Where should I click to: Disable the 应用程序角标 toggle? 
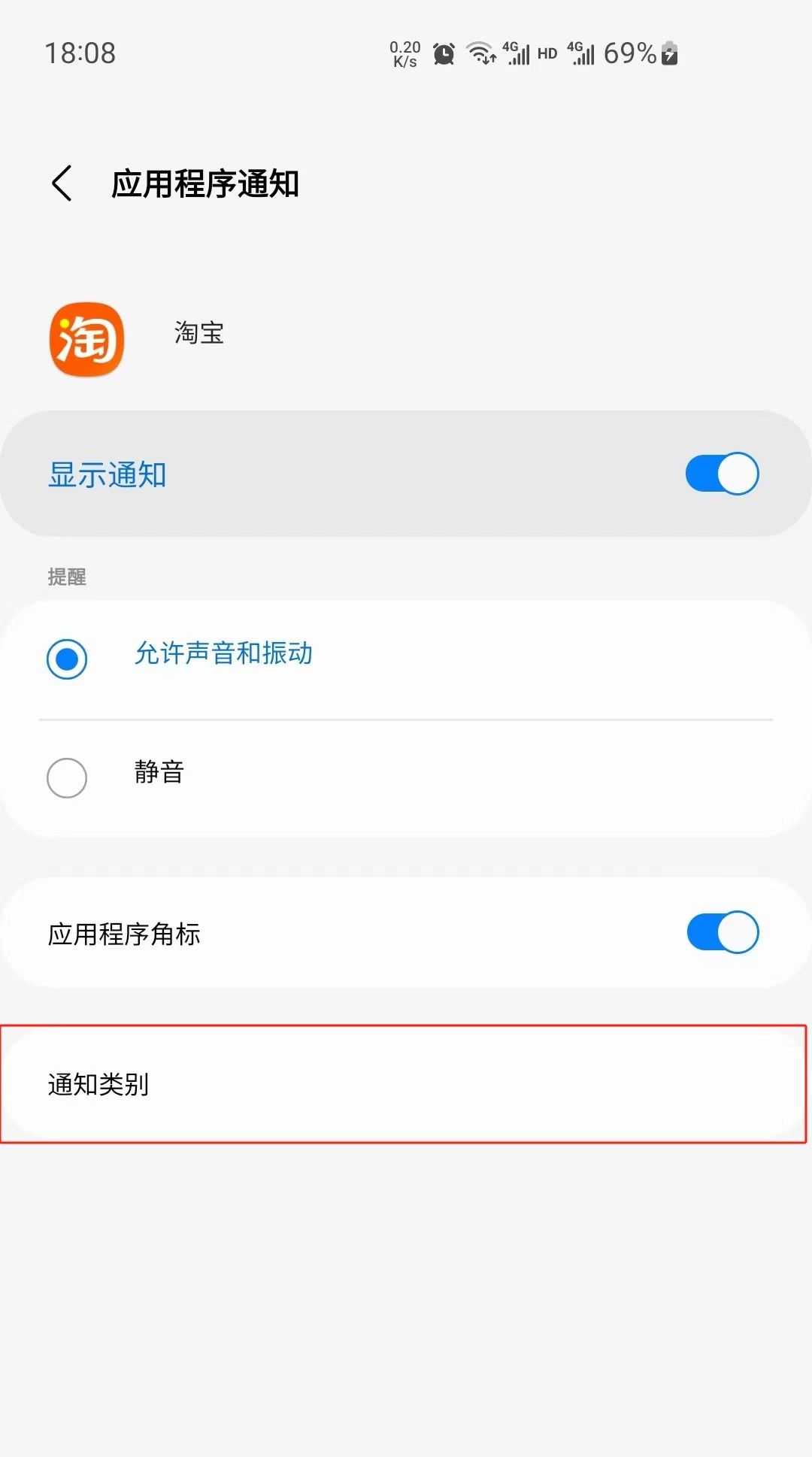click(722, 932)
